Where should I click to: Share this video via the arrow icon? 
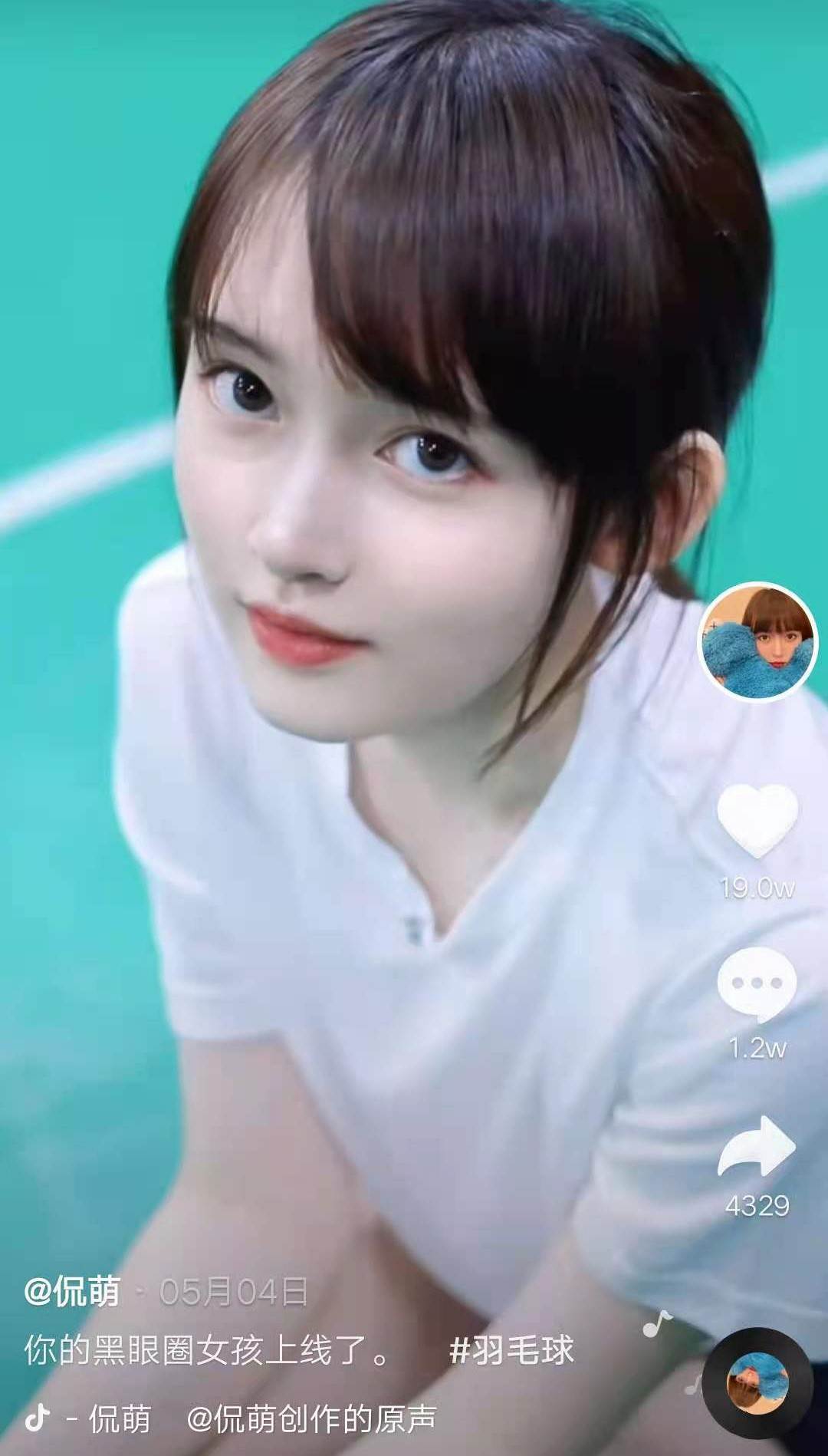point(757,1147)
